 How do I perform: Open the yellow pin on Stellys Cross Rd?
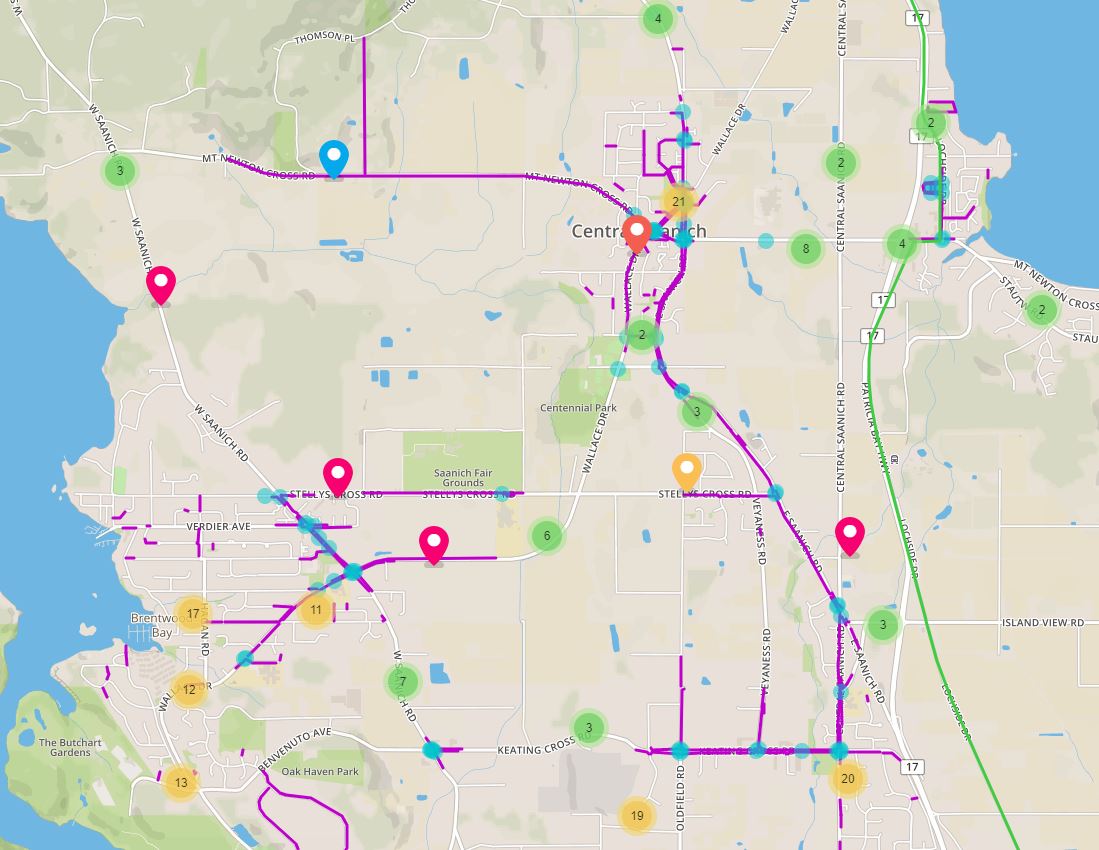coord(686,470)
